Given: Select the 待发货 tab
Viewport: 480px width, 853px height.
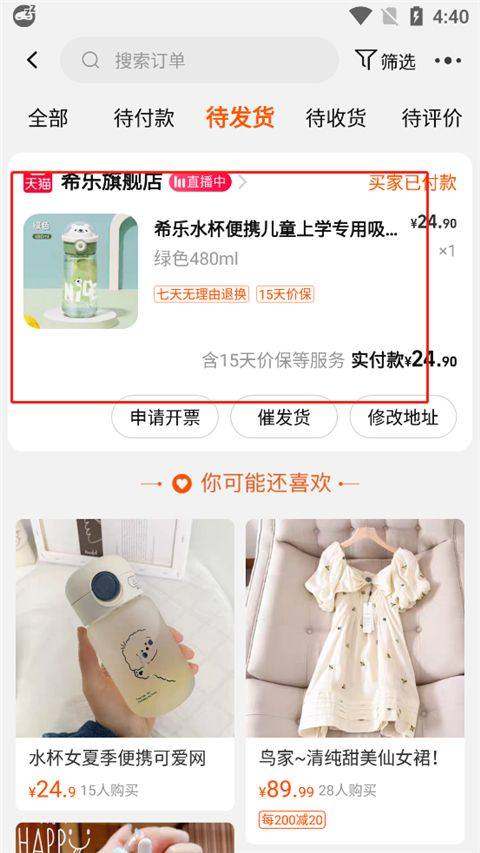Looking at the screenshot, I should pyautogui.click(x=240, y=118).
